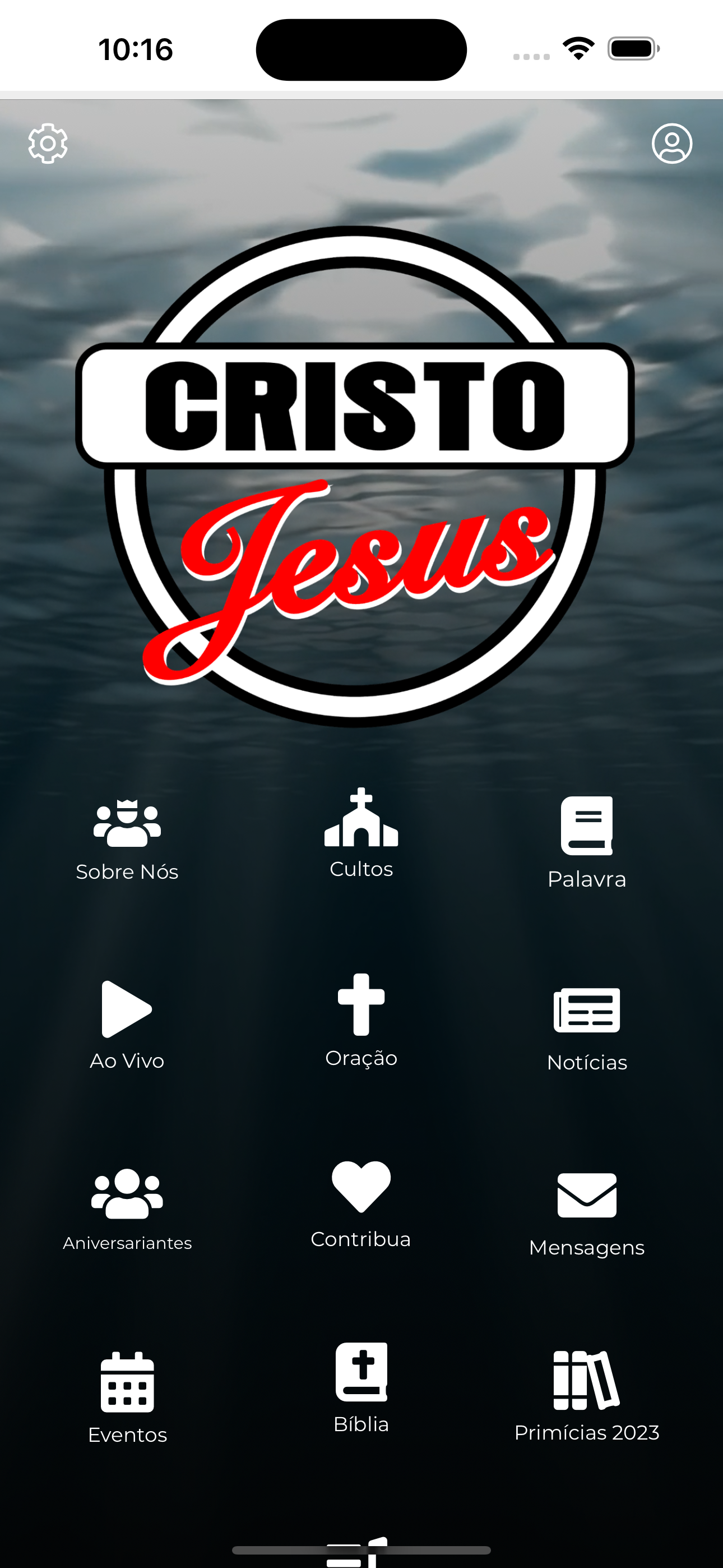723x1568 pixels.
Task: Open the user profile icon
Action: [x=672, y=143]
